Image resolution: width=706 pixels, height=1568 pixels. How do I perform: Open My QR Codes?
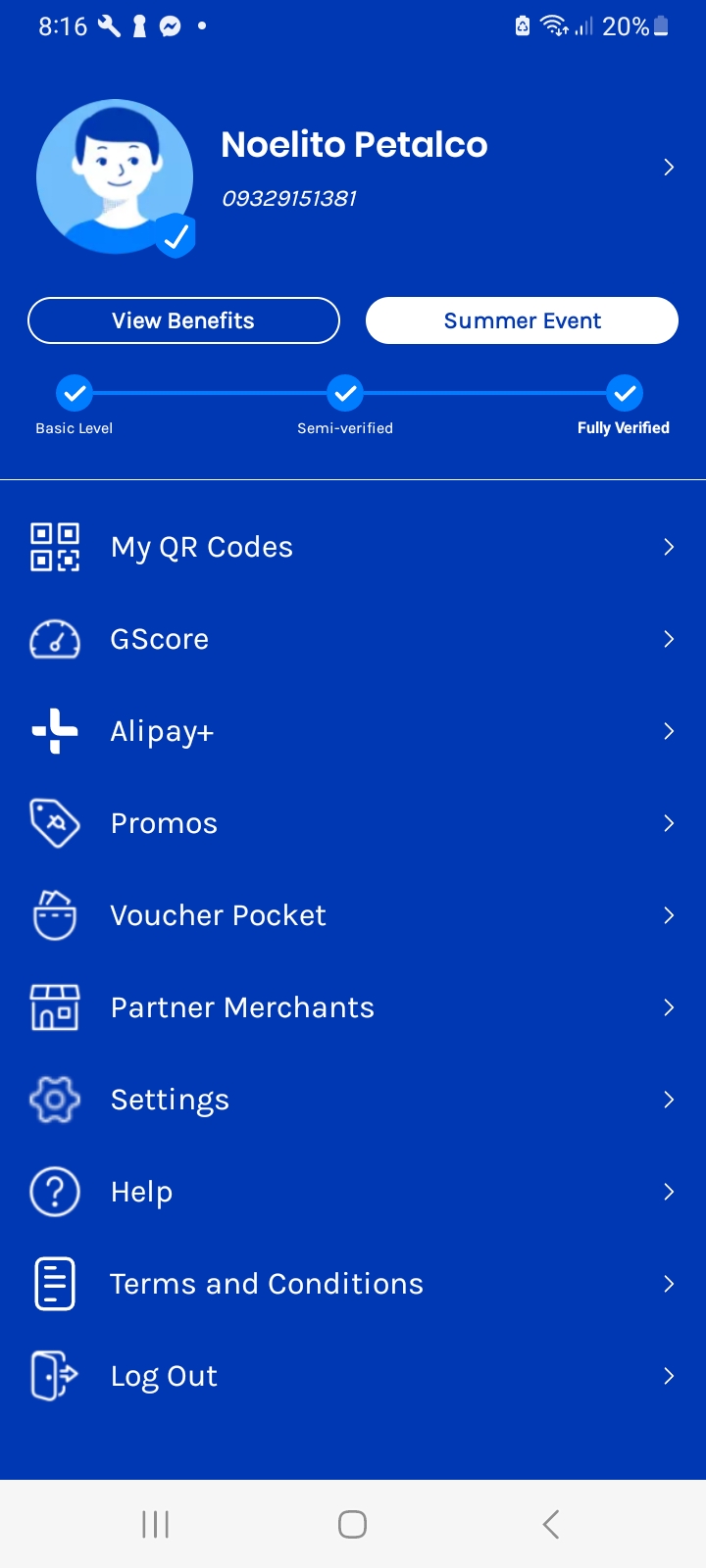[x=353, y=547]
